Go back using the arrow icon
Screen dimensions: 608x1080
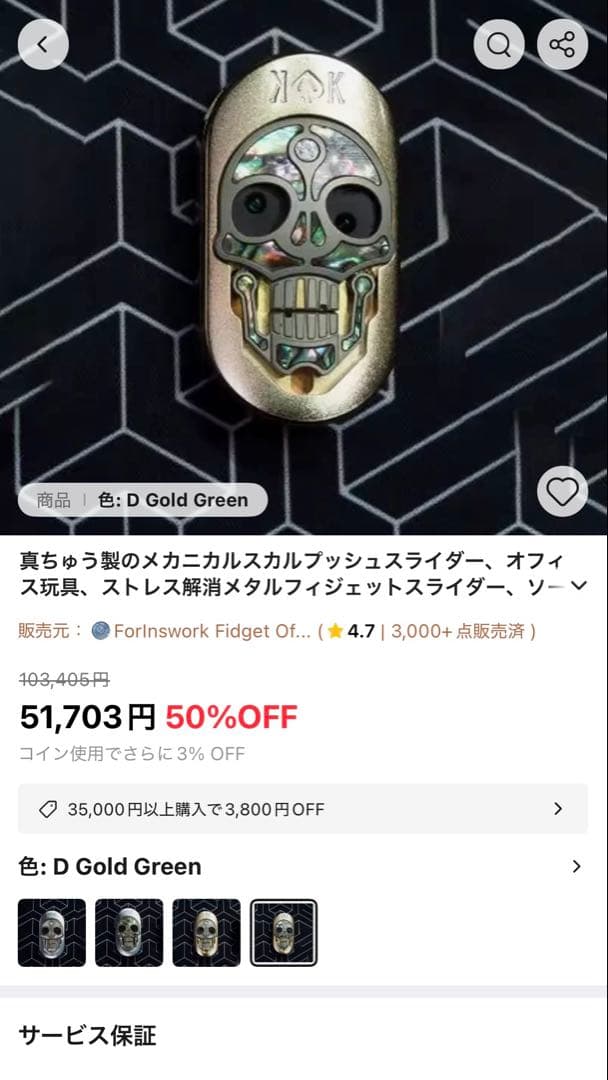click(x=43, y=45)
